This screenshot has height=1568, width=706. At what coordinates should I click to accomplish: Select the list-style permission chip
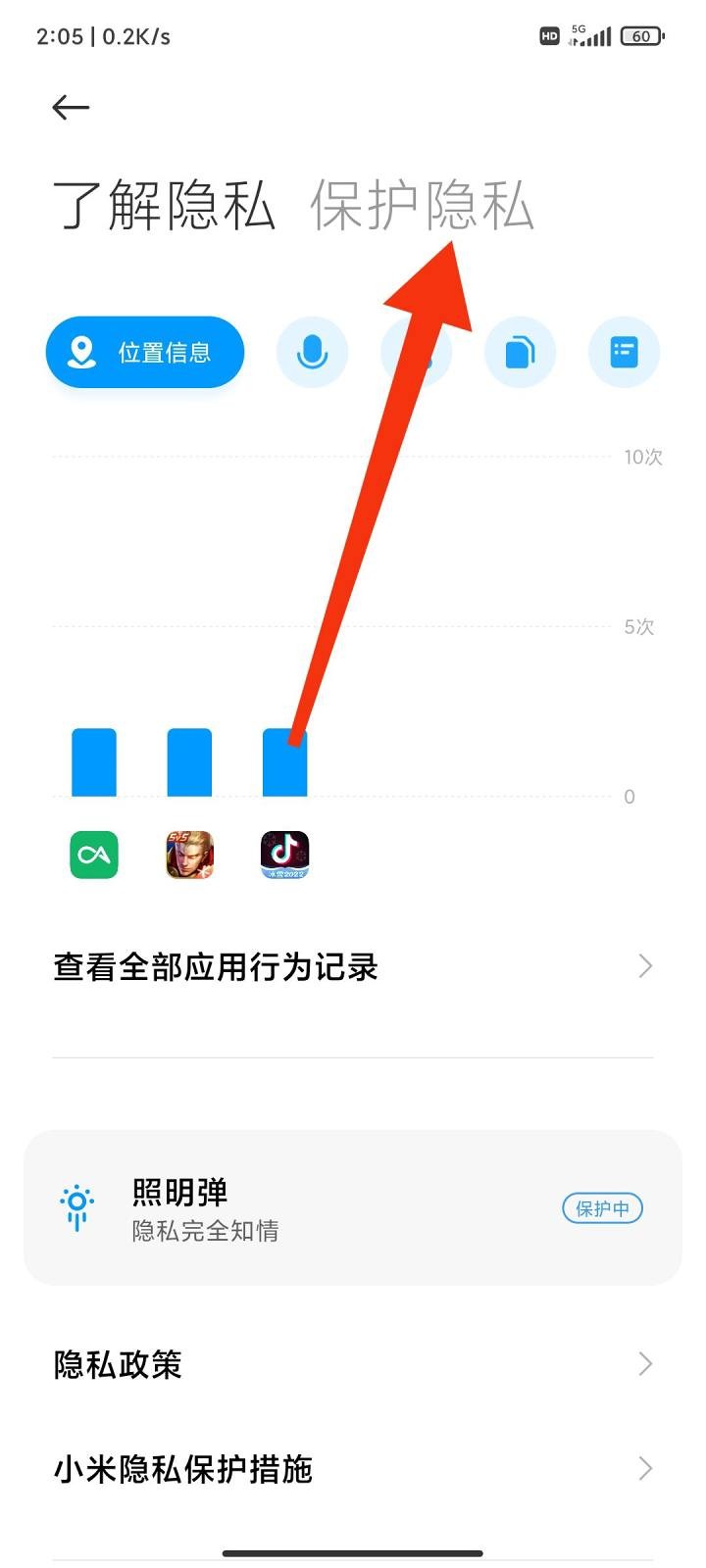point(624,352)
